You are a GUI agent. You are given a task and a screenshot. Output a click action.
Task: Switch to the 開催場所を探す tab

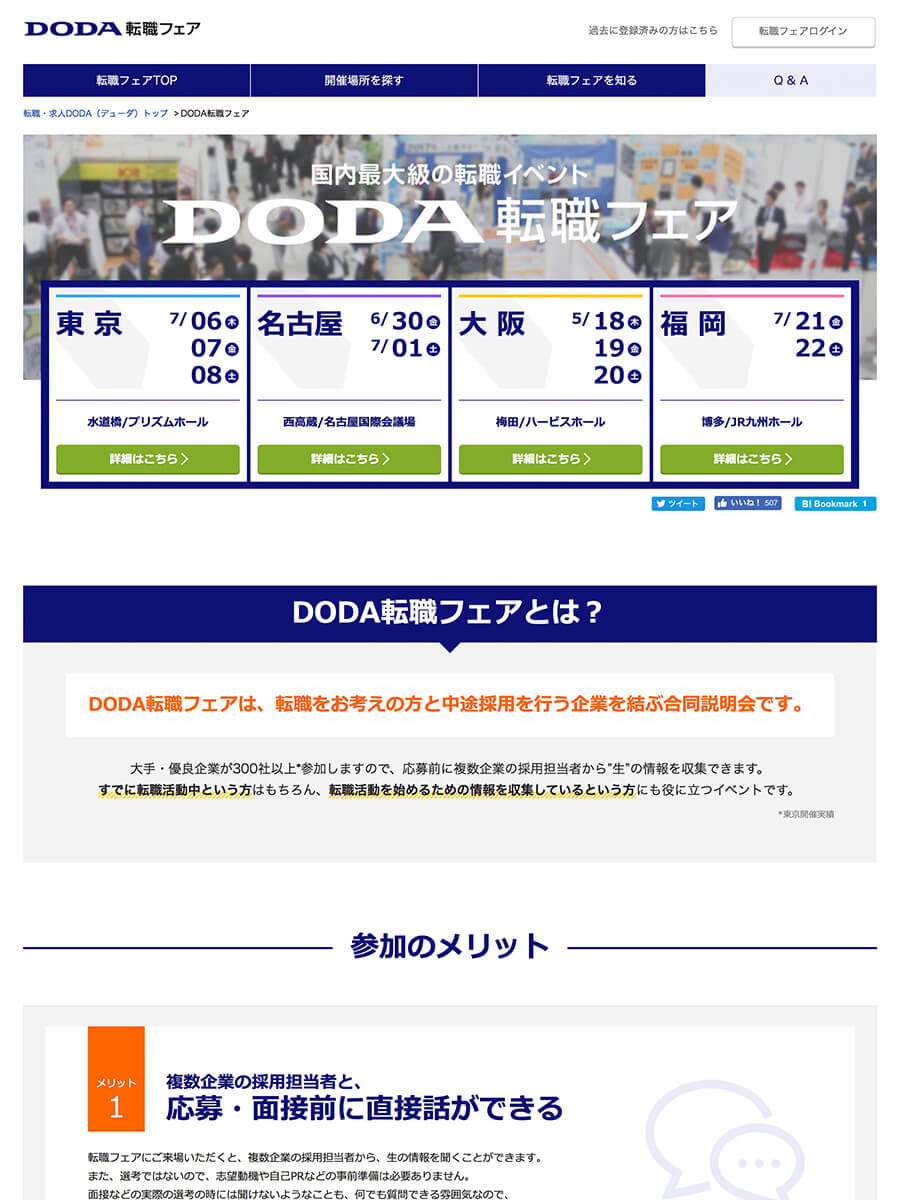(364, 80)
